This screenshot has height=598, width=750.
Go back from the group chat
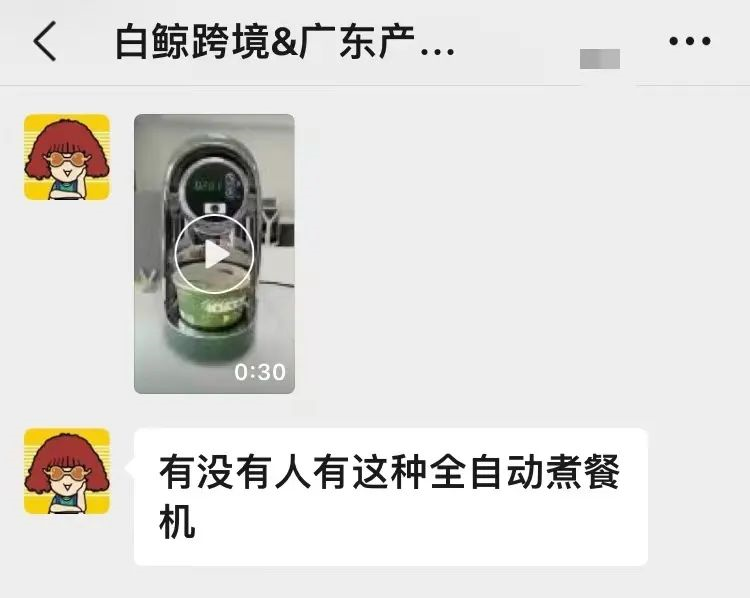pyautogui.click(x=44, y=42)
